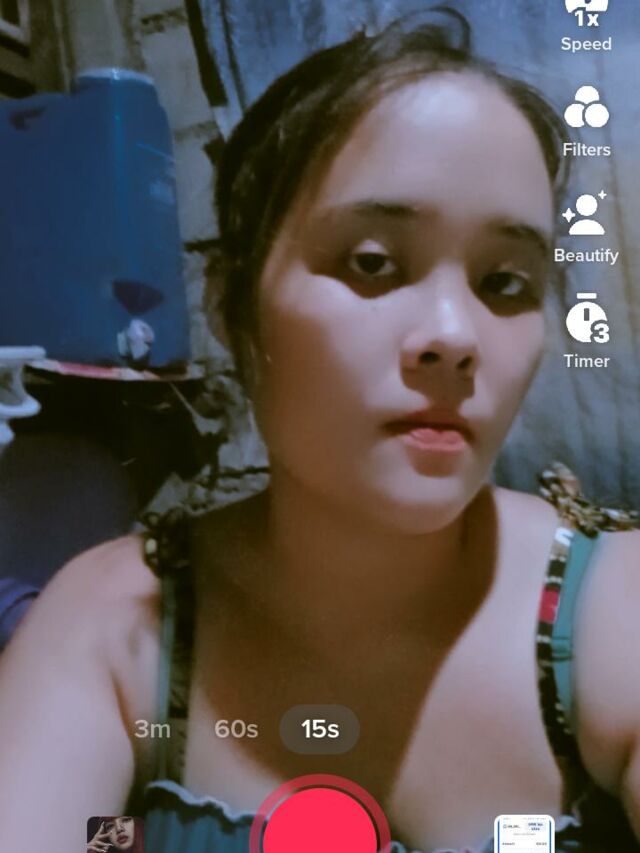Open the upload gallery thumbnail
Image resolution: width=640 pixels, height=853 pixels.
coord(524,835)
